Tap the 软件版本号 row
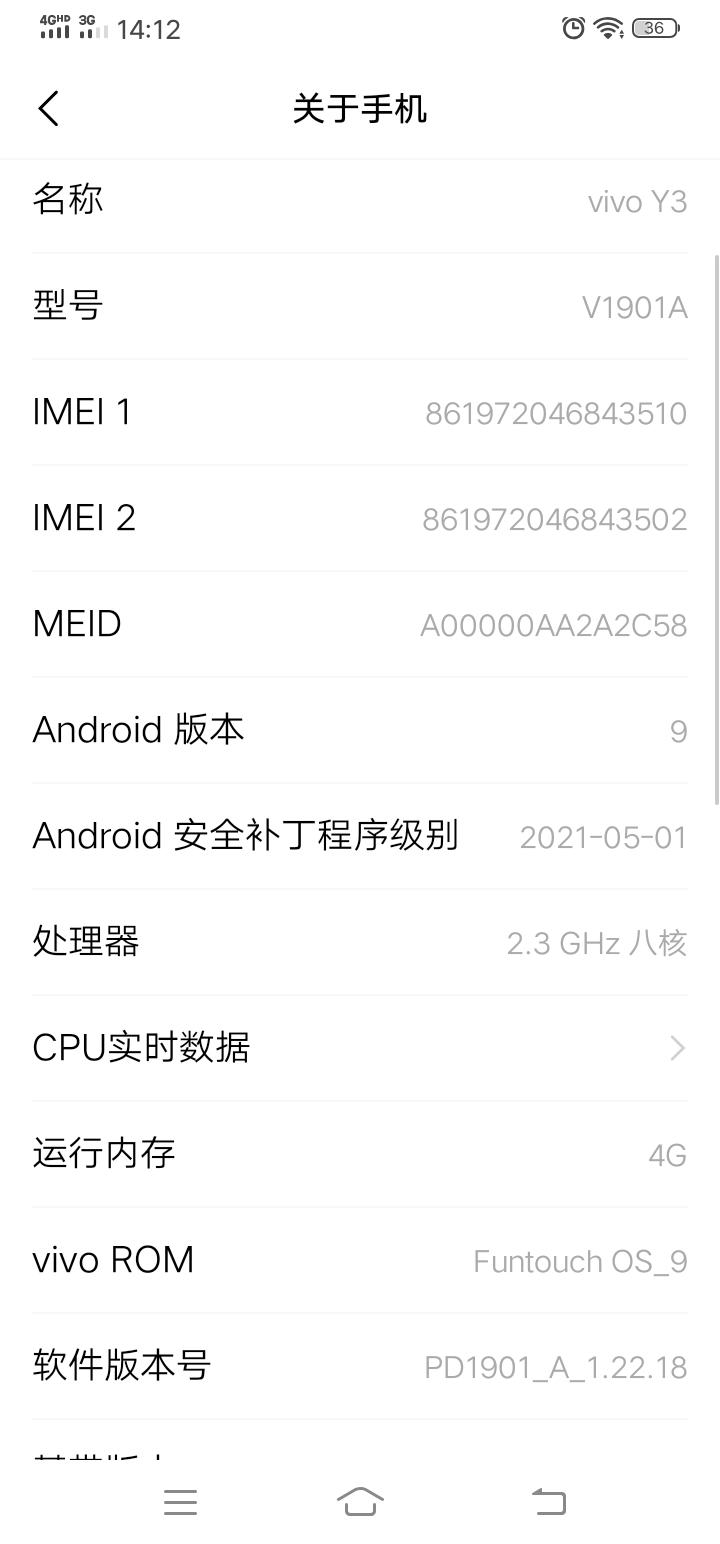This screenshot has width=720, height=1544. [360, 1365]
